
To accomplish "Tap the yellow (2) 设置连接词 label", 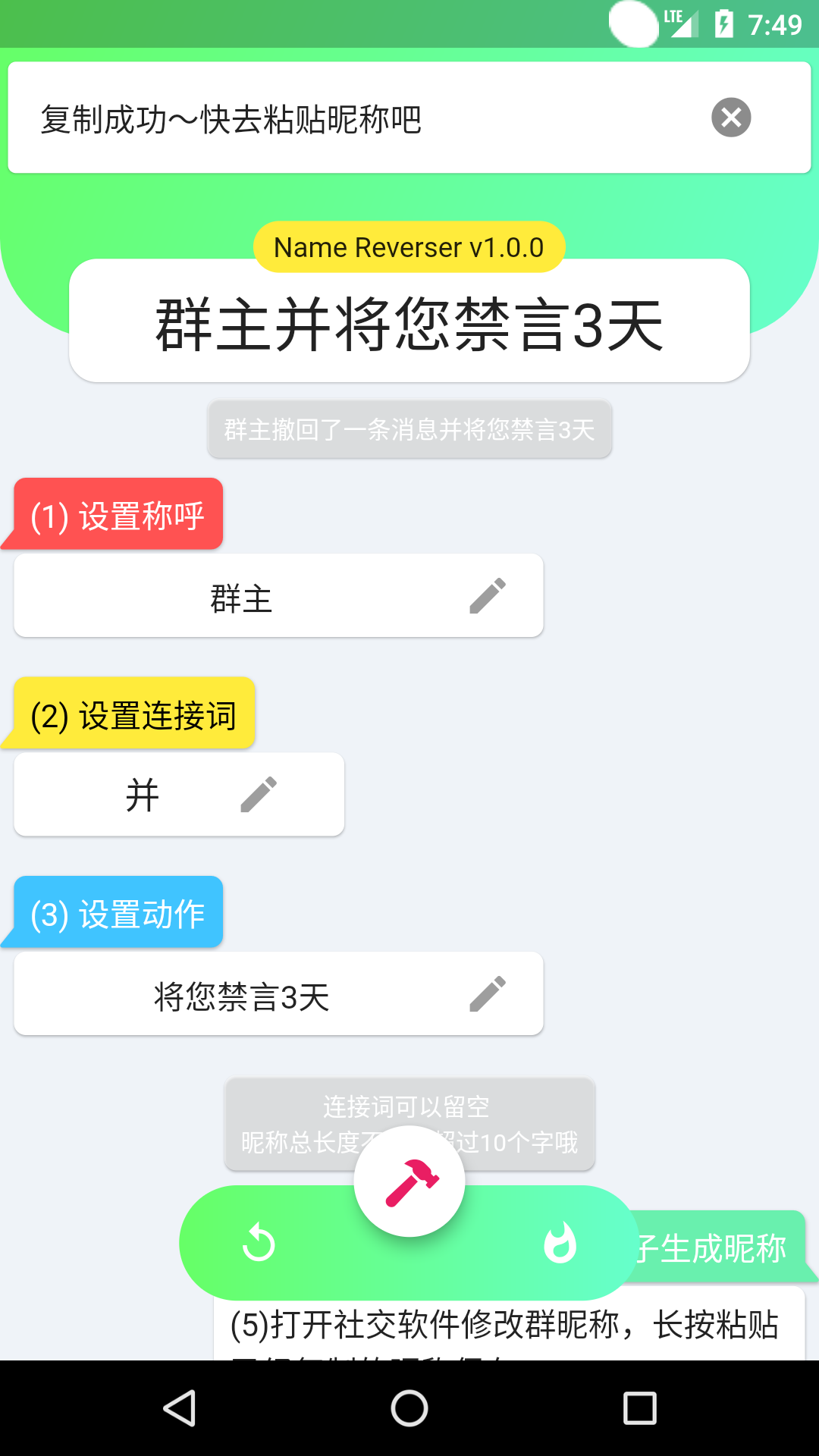I will pos(133,713).
